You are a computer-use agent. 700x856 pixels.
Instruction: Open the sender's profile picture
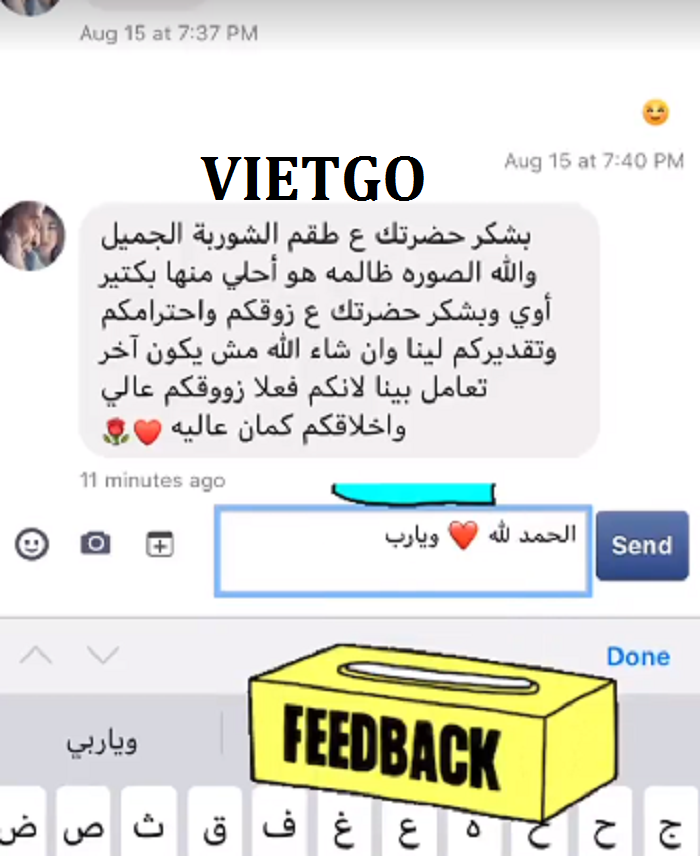[32, 236]
